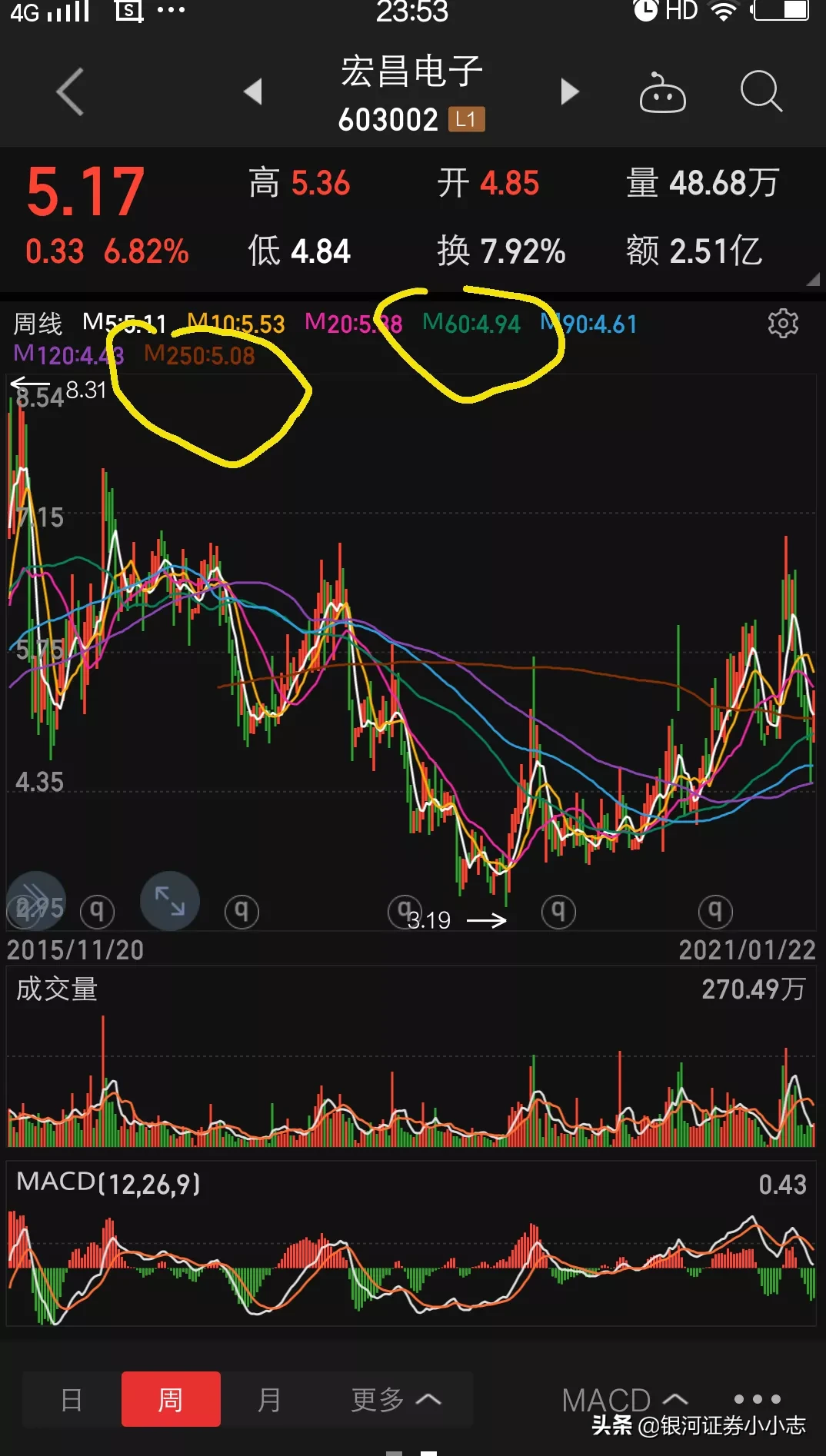This screenshot has width=826, height=1456.
Task: Switch to the previous stock
Action: point(253,91)
